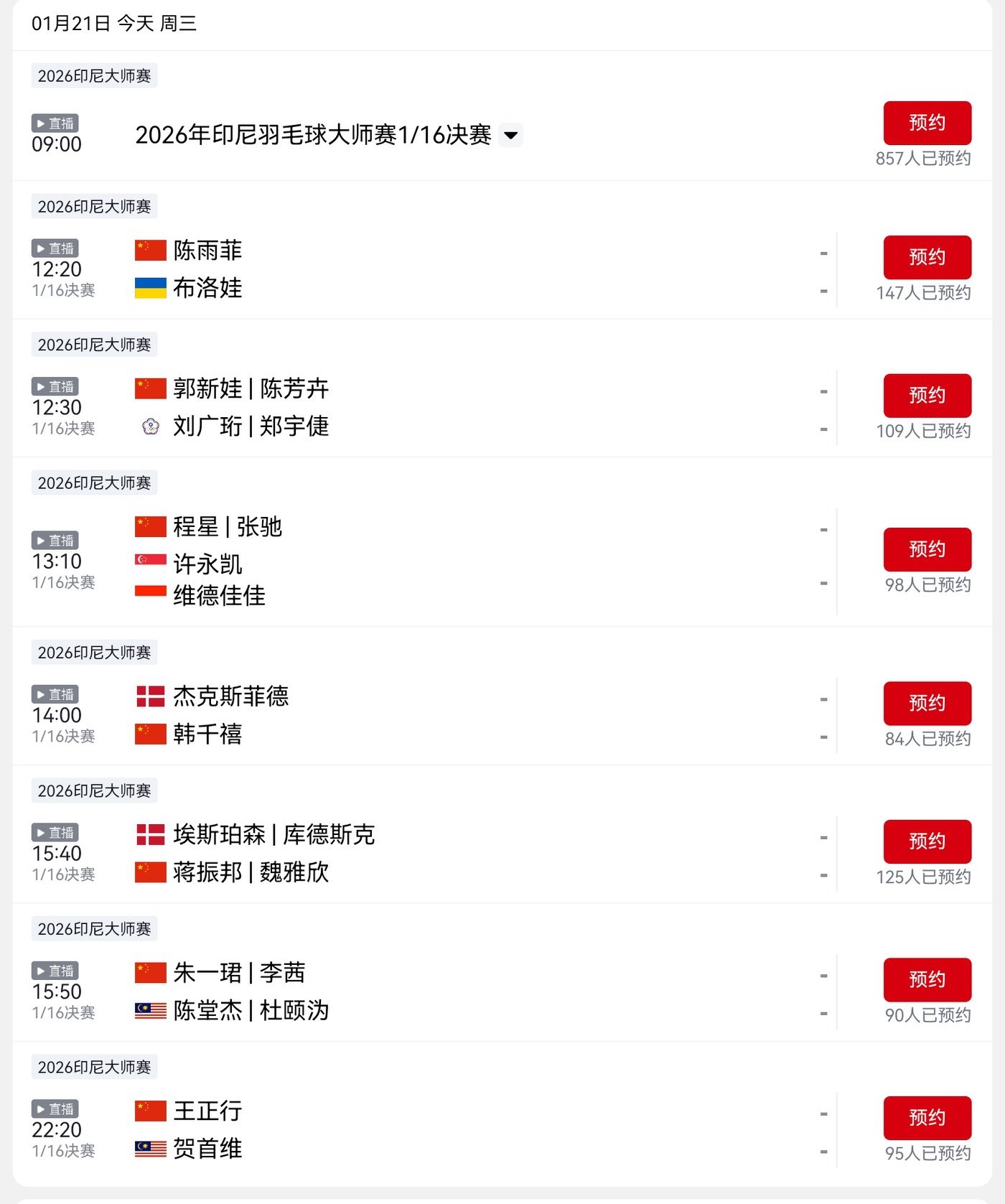This screenshot has height=1204, width=1005.
Task: Book the 12:30 郭新娃 | 陈芳卉 match
Action: 927,396
